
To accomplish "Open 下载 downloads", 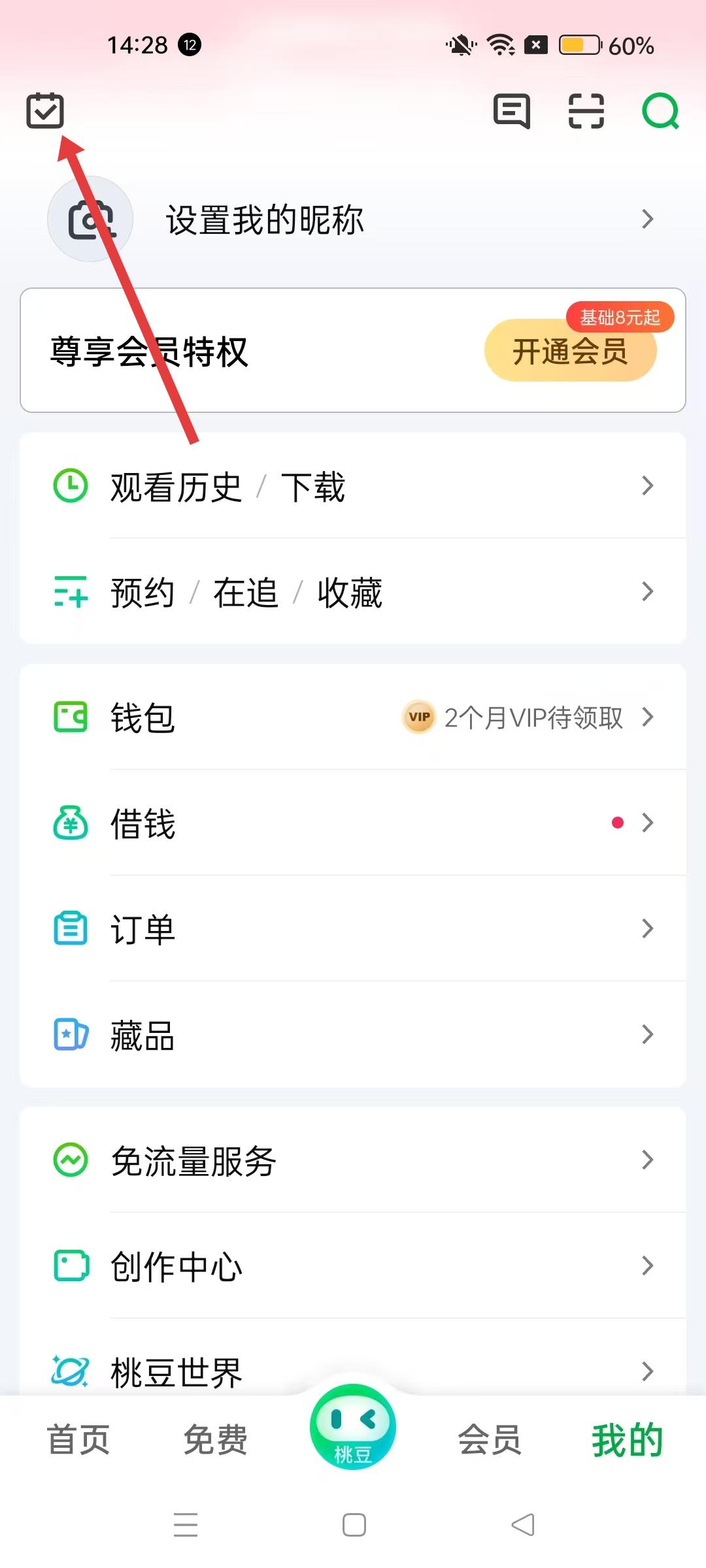I will point(312,487).
